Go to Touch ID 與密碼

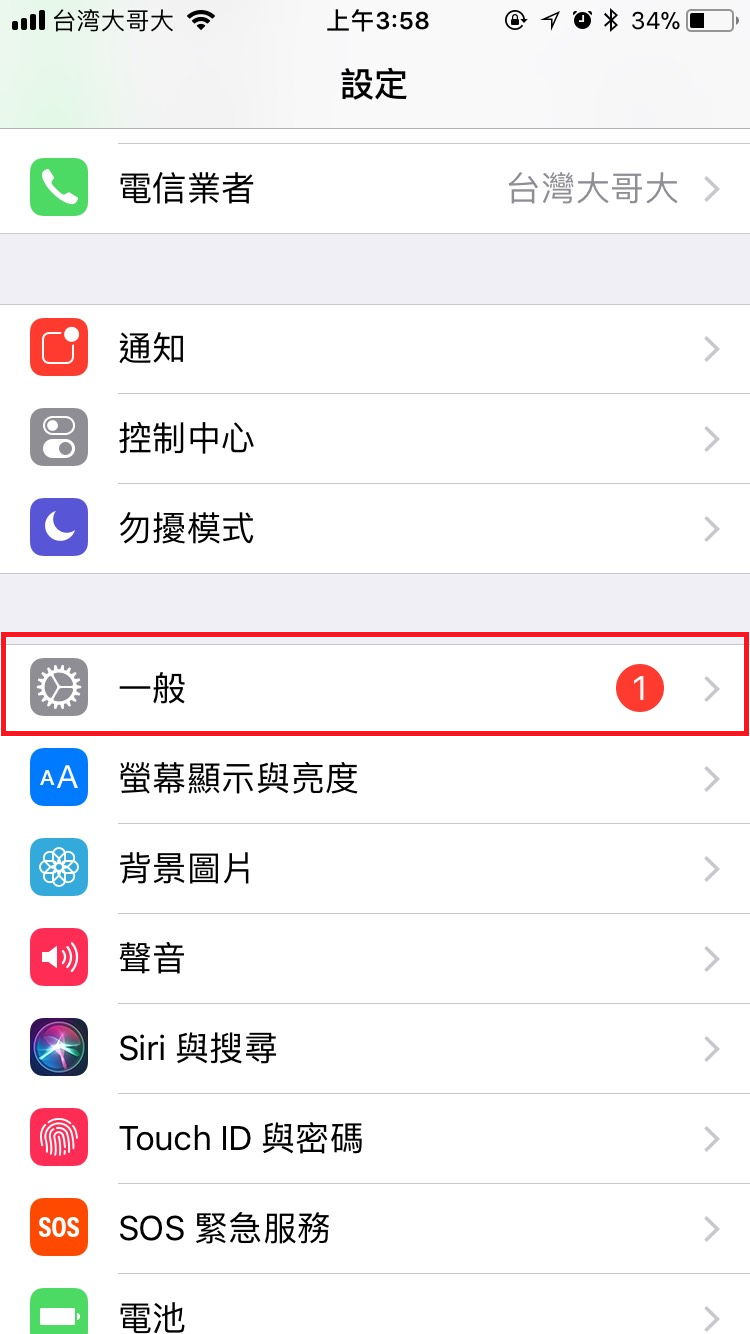click(x=375, y=1139)
